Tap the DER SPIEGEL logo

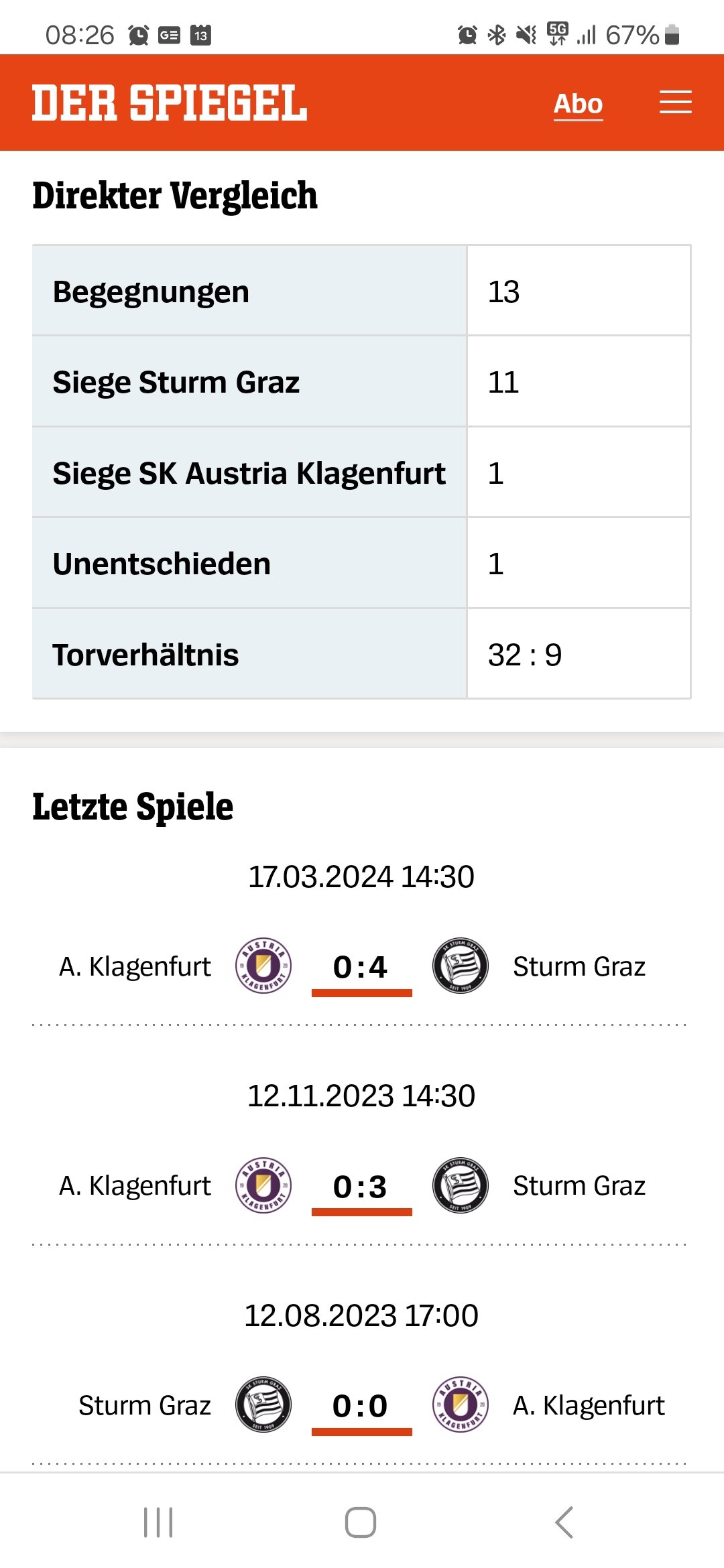[170, 103]
